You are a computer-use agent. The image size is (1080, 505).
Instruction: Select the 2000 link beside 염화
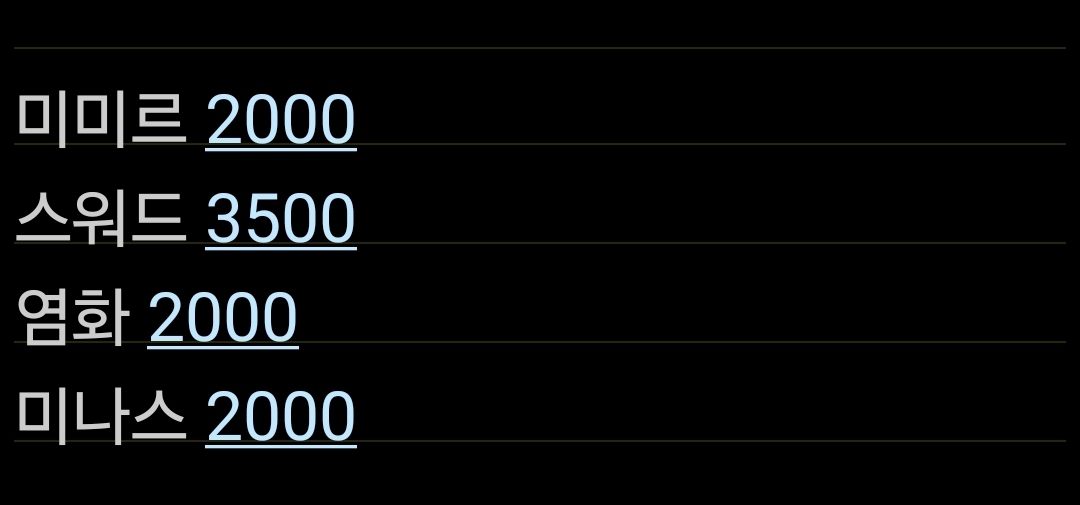click(222, 318)
